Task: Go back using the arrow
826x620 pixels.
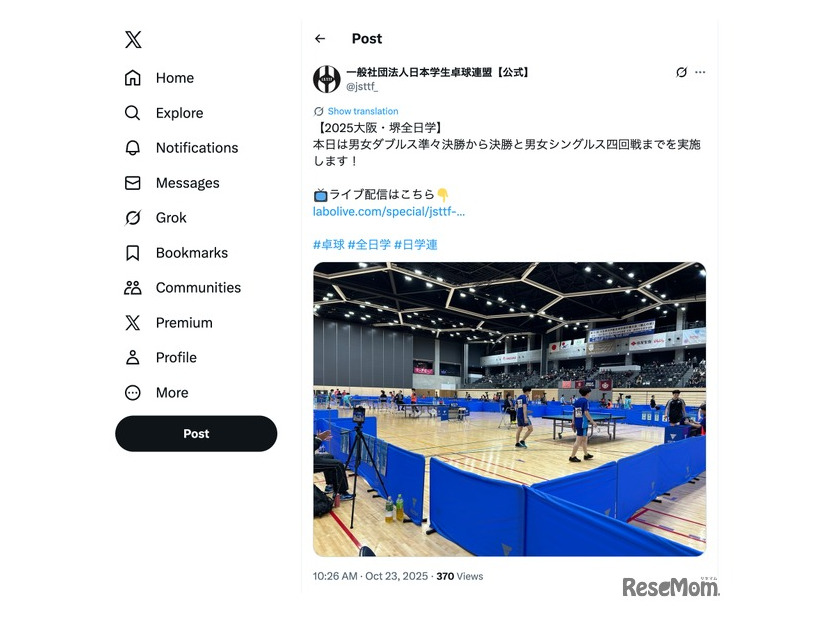Action: click(x=320, y=39)
